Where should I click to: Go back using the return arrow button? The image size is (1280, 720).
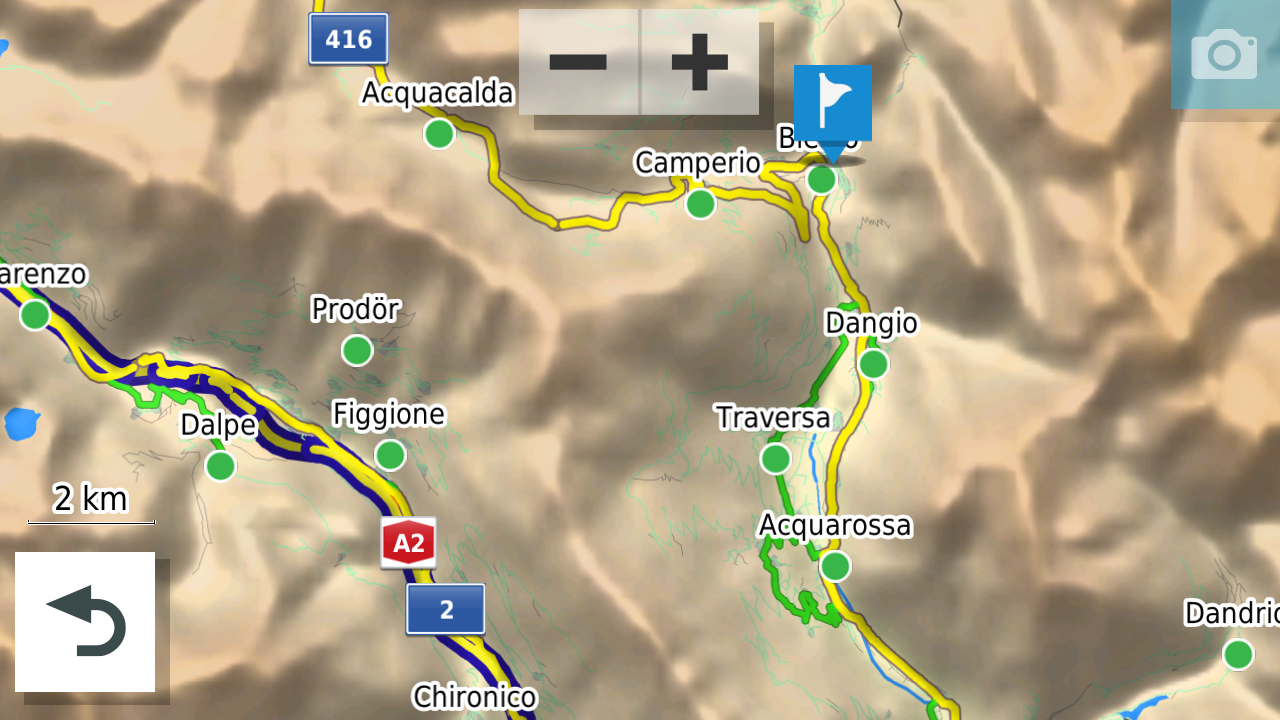(85, 621)
